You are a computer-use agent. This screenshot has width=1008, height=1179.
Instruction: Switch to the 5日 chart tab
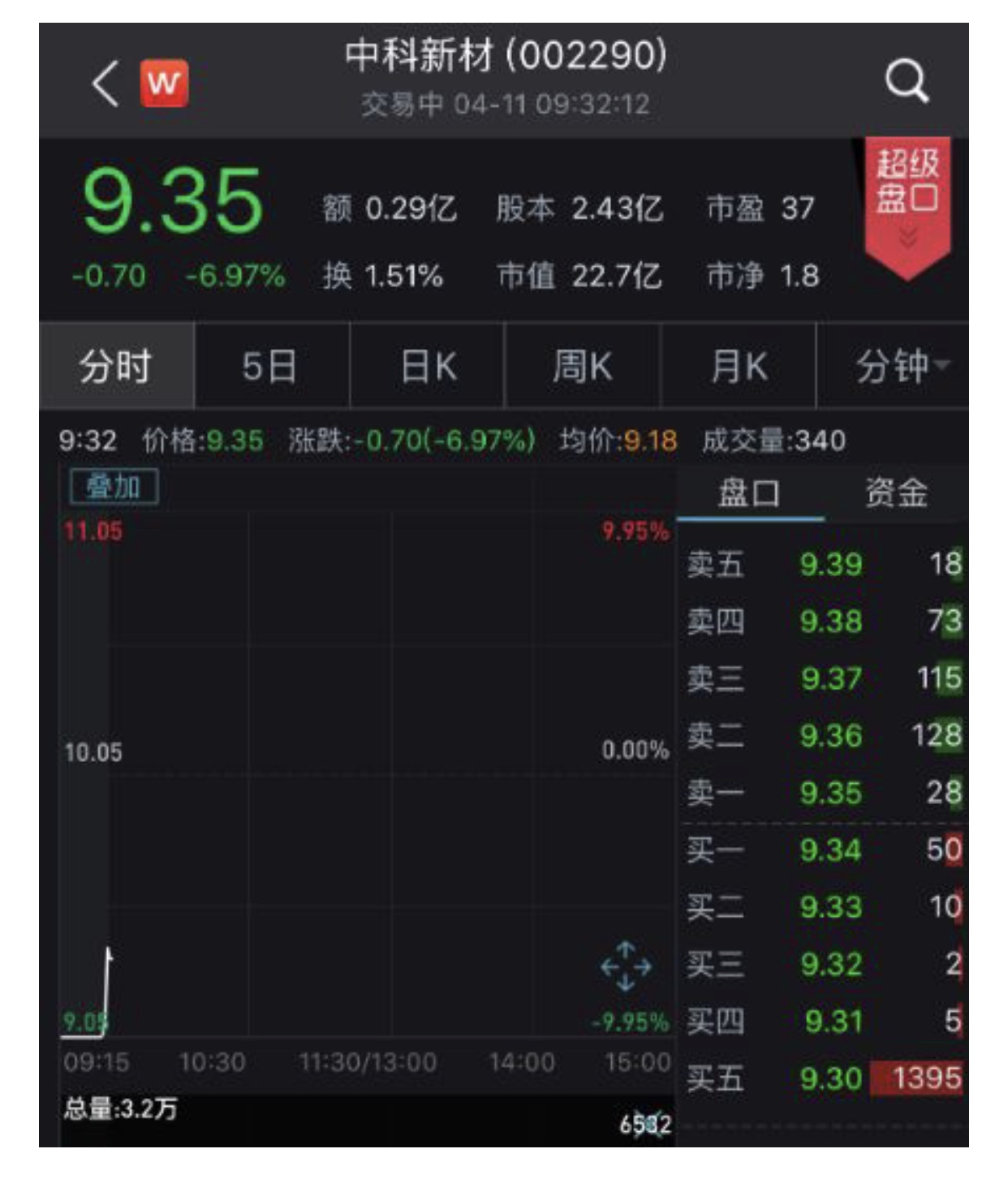point(270,366)
